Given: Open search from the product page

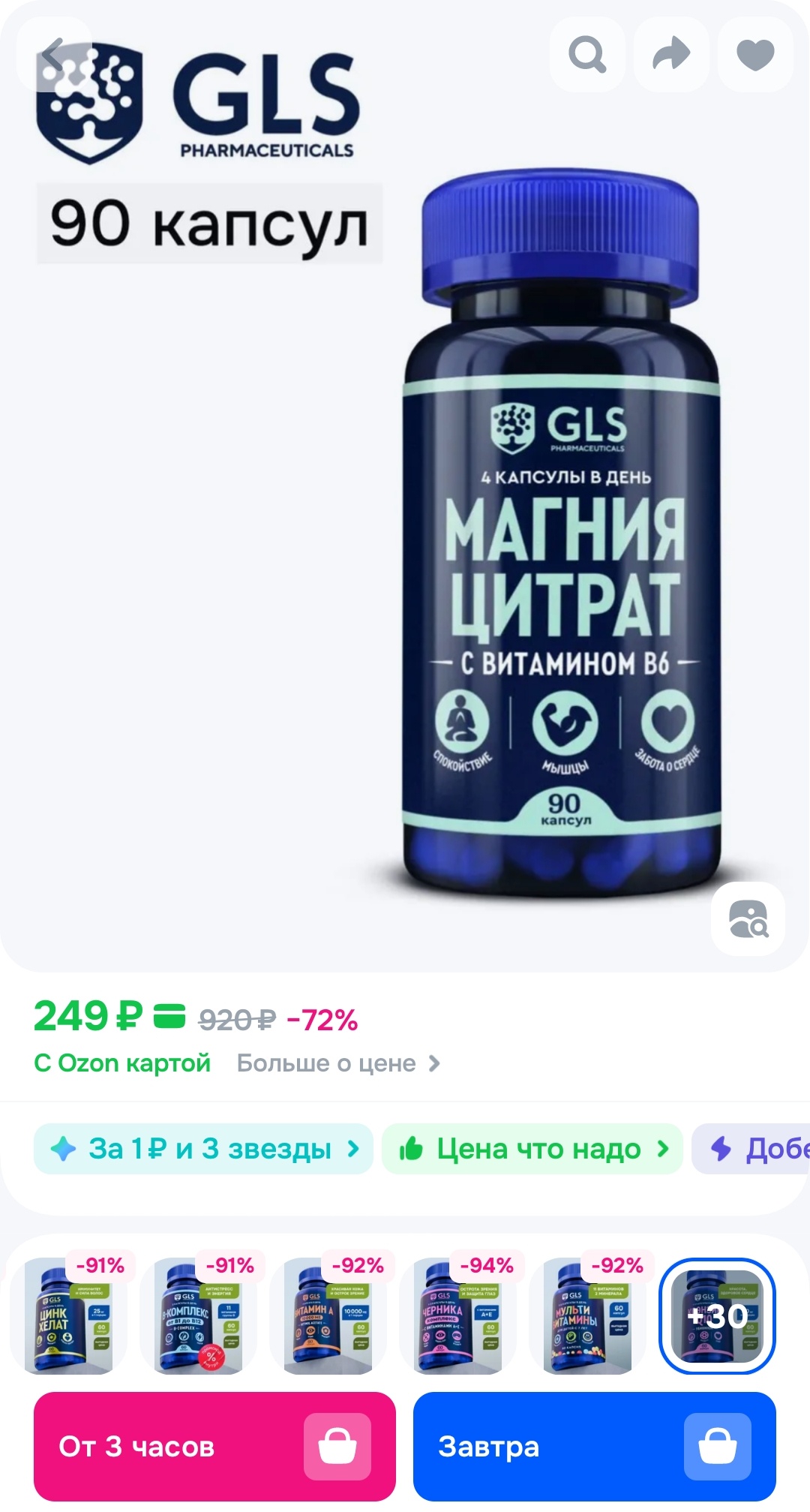Looking at the screenshot, I should pyautogui.click(x=587, y=55).
